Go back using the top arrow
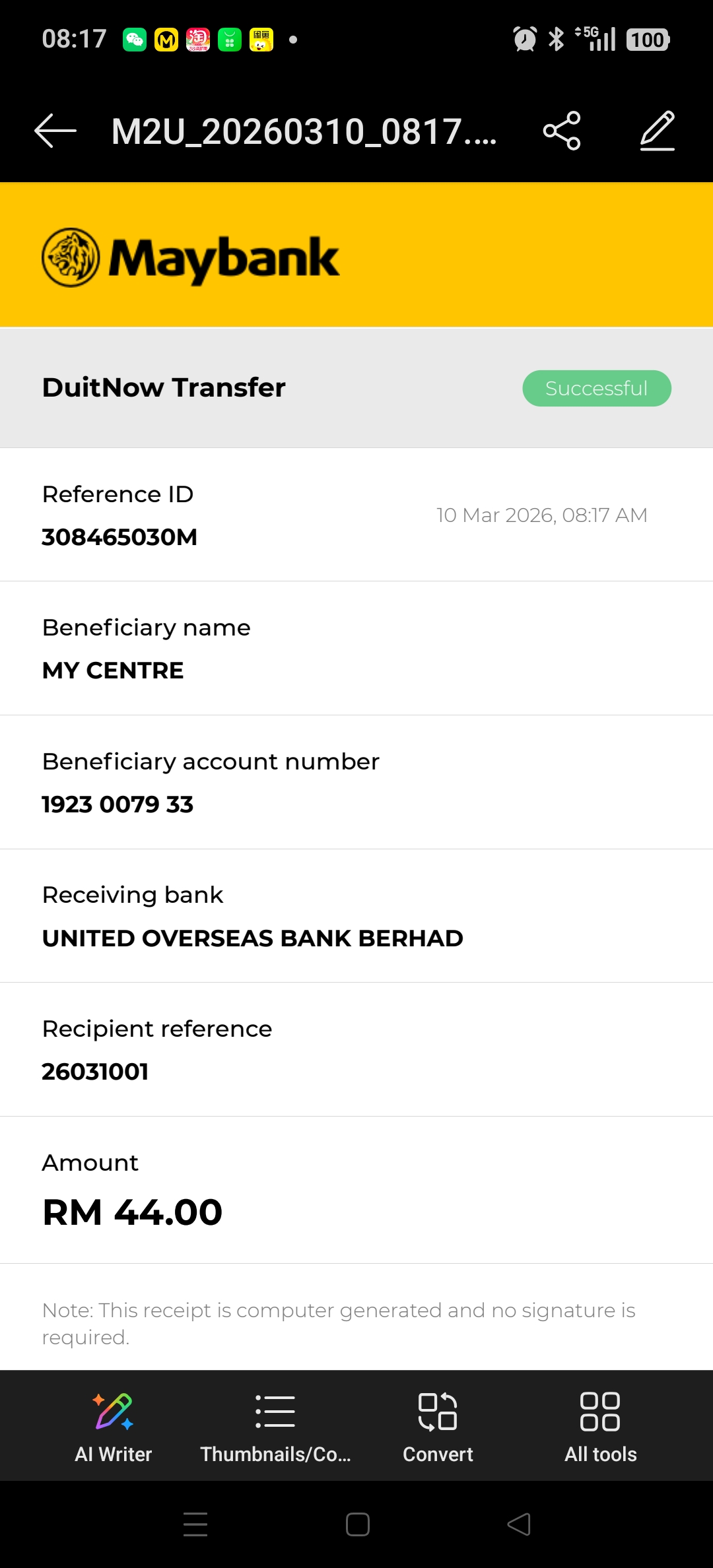The width and height of the screenshot is (713, 1568). click(x=55, y=131)
